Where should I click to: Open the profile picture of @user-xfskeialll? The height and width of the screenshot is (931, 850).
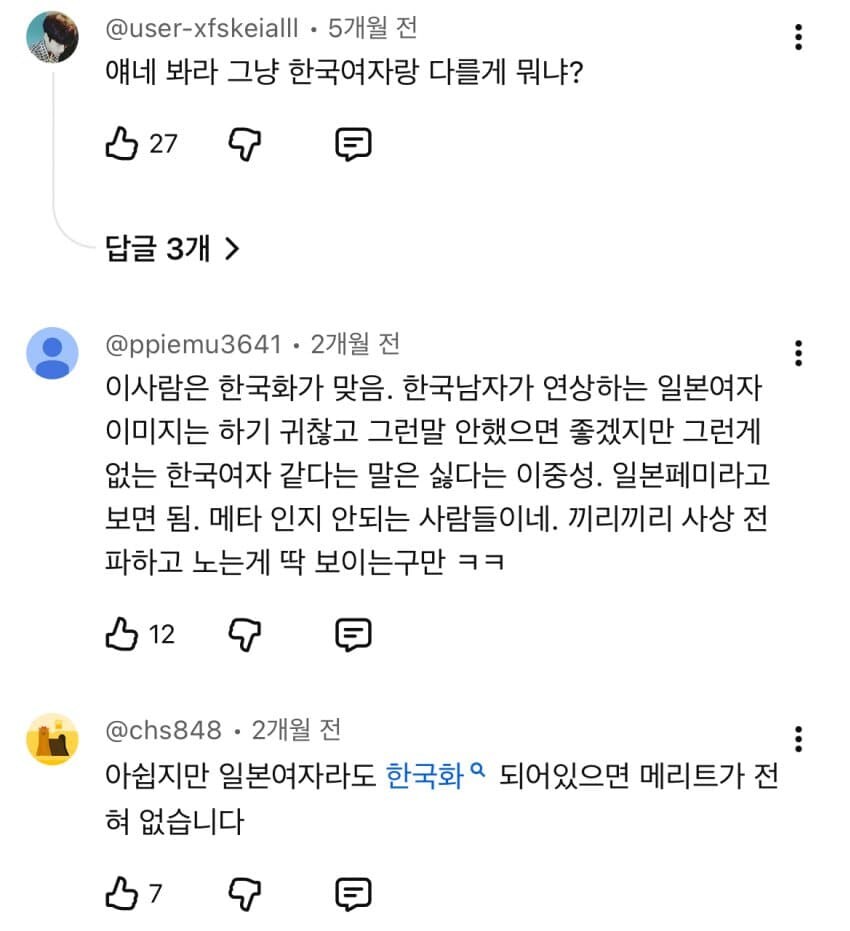click(x=52, y=38)
